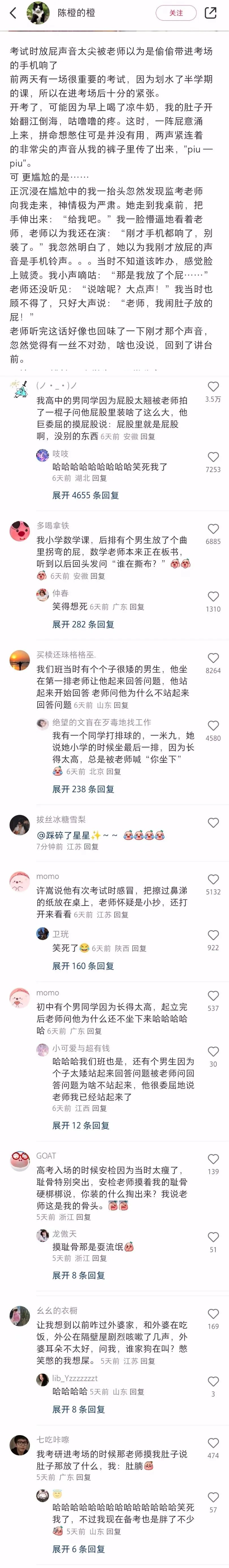
Task: Like 买椟还珠格格巫.'s comment
Action: (213, 658)
